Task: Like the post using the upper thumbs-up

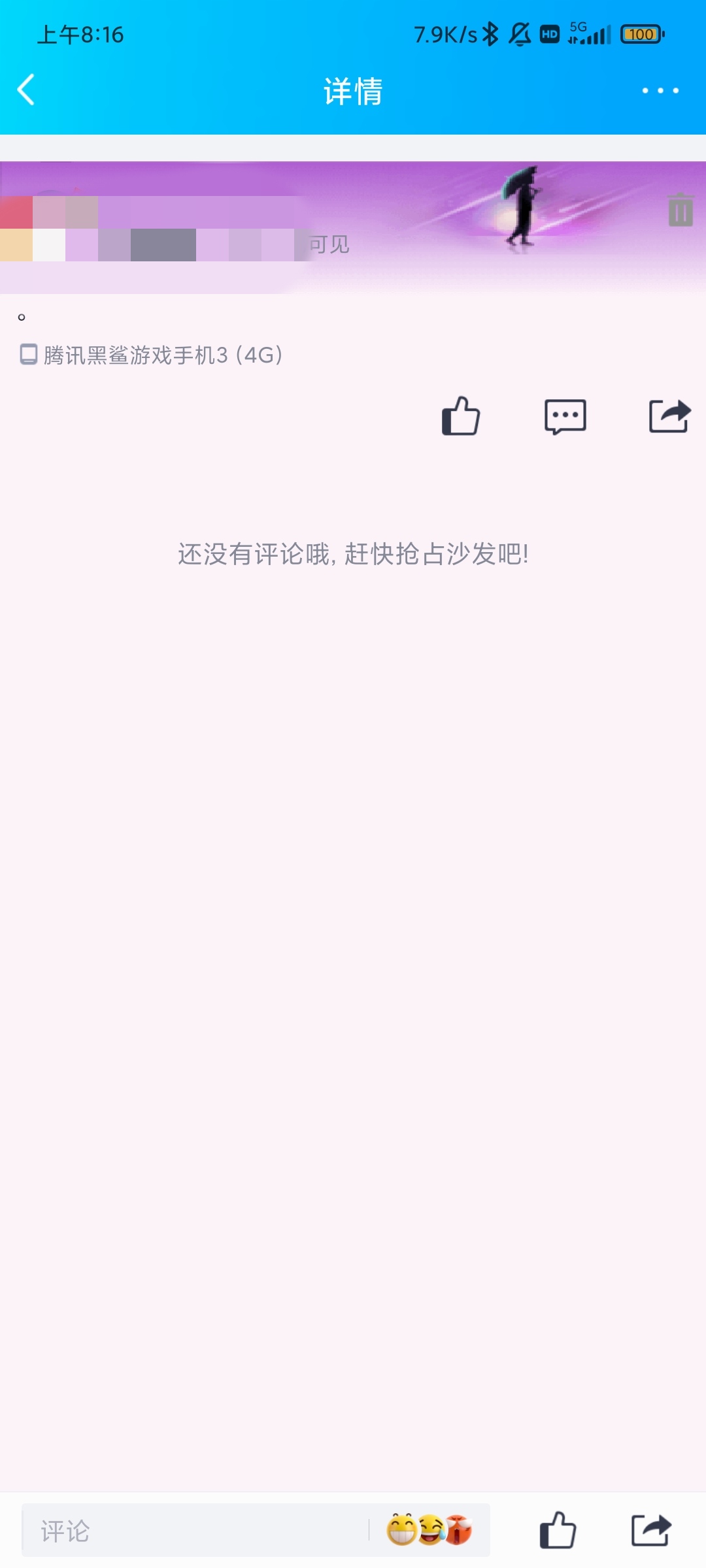Action: point(461,416)
